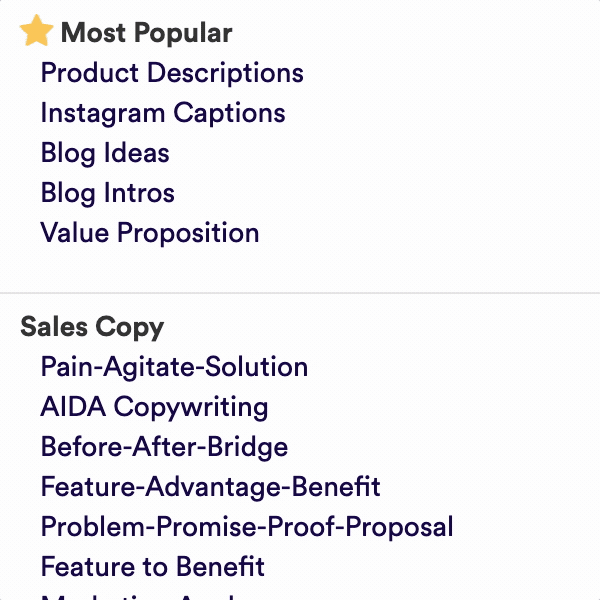Viewport: 600px width, 600px height.
Task: Select Before-After-Bridge
Action: coord(164,447)
